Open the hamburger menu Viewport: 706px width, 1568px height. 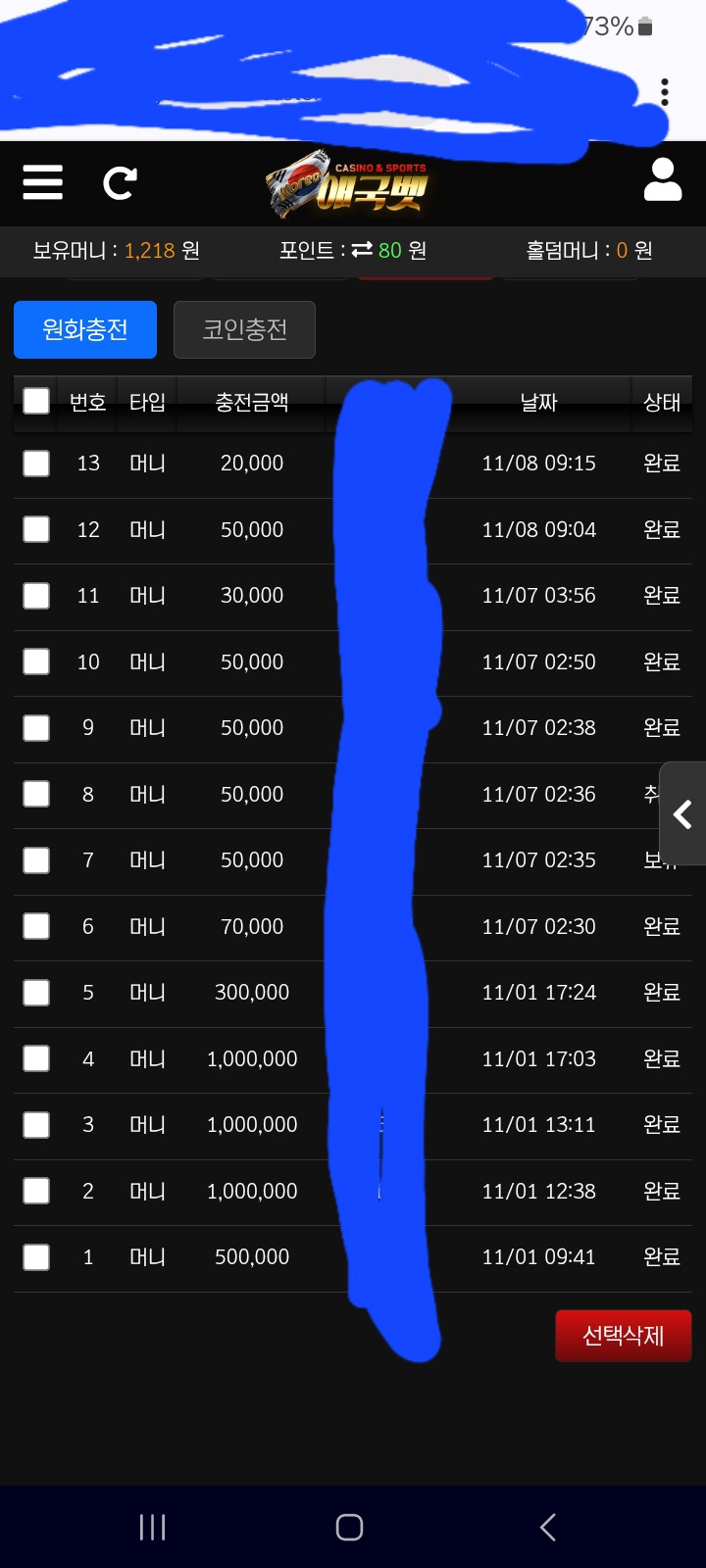pyautogui.click(x=43, y=182)
